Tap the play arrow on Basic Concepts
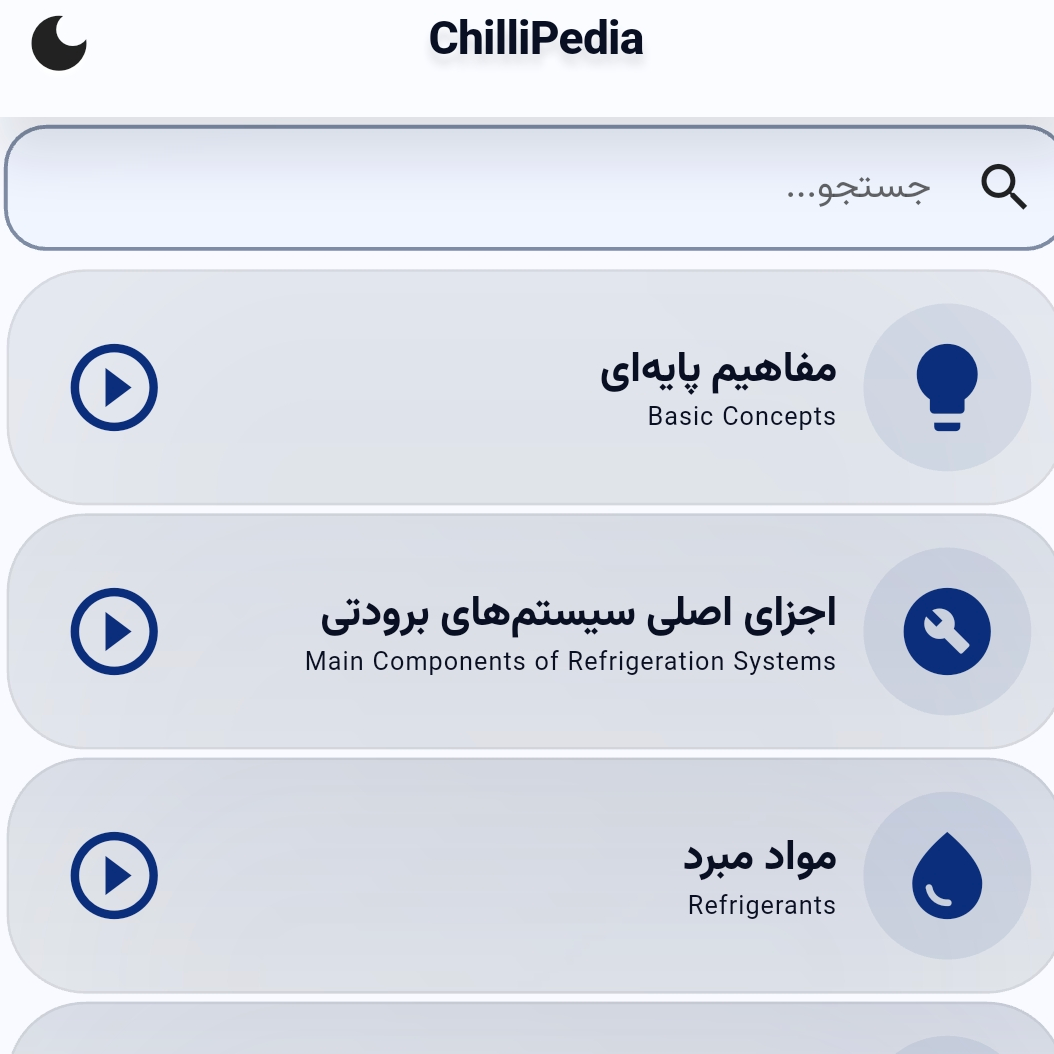The image size is (1054, 1054). (x=115, y=388)
